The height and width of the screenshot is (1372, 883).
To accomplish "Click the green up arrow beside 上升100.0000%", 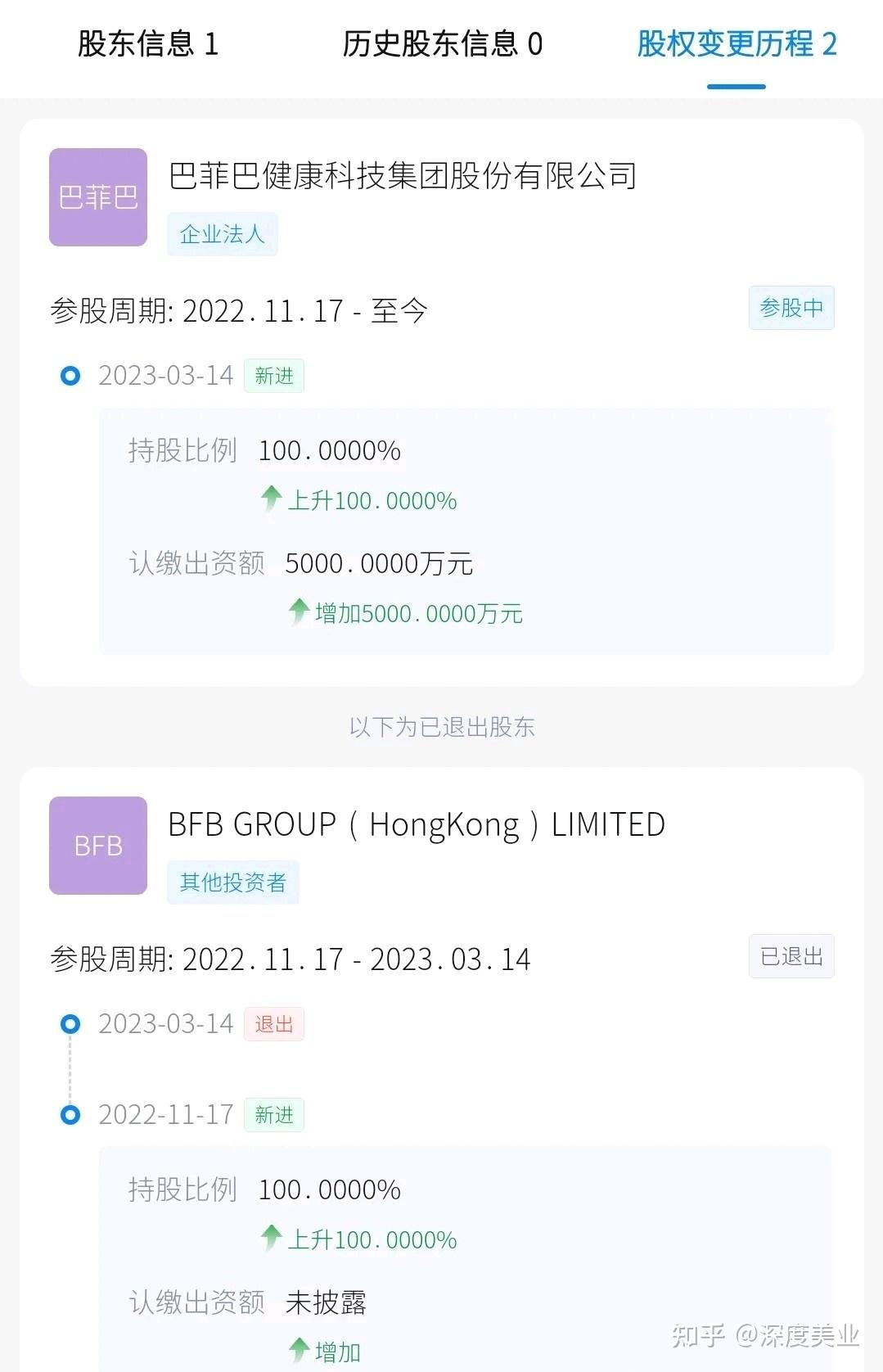I will [x=269, y=500].
